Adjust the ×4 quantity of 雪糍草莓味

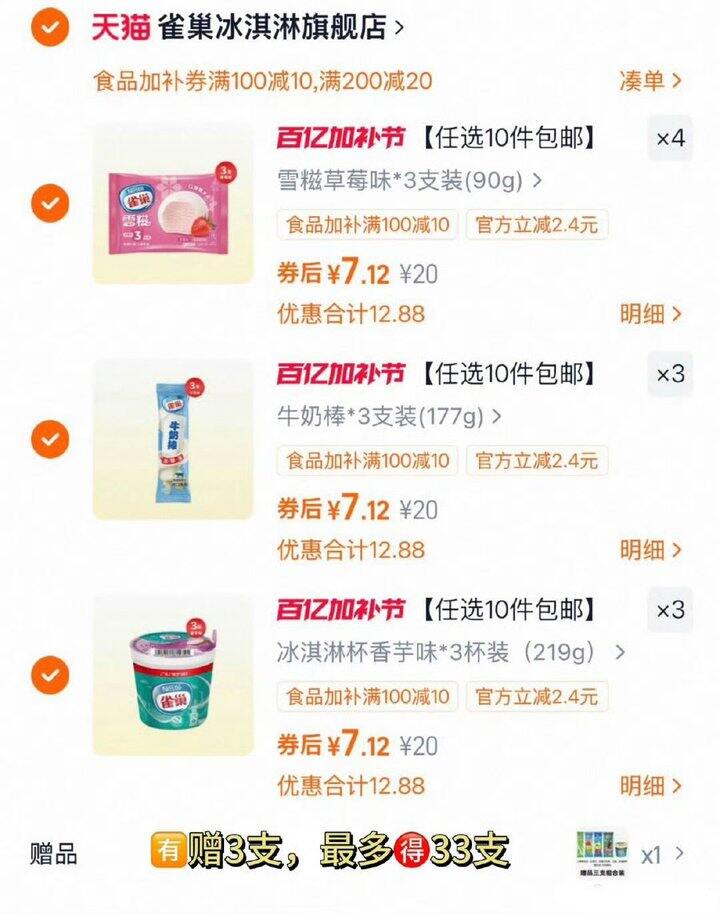pos(670,139)
